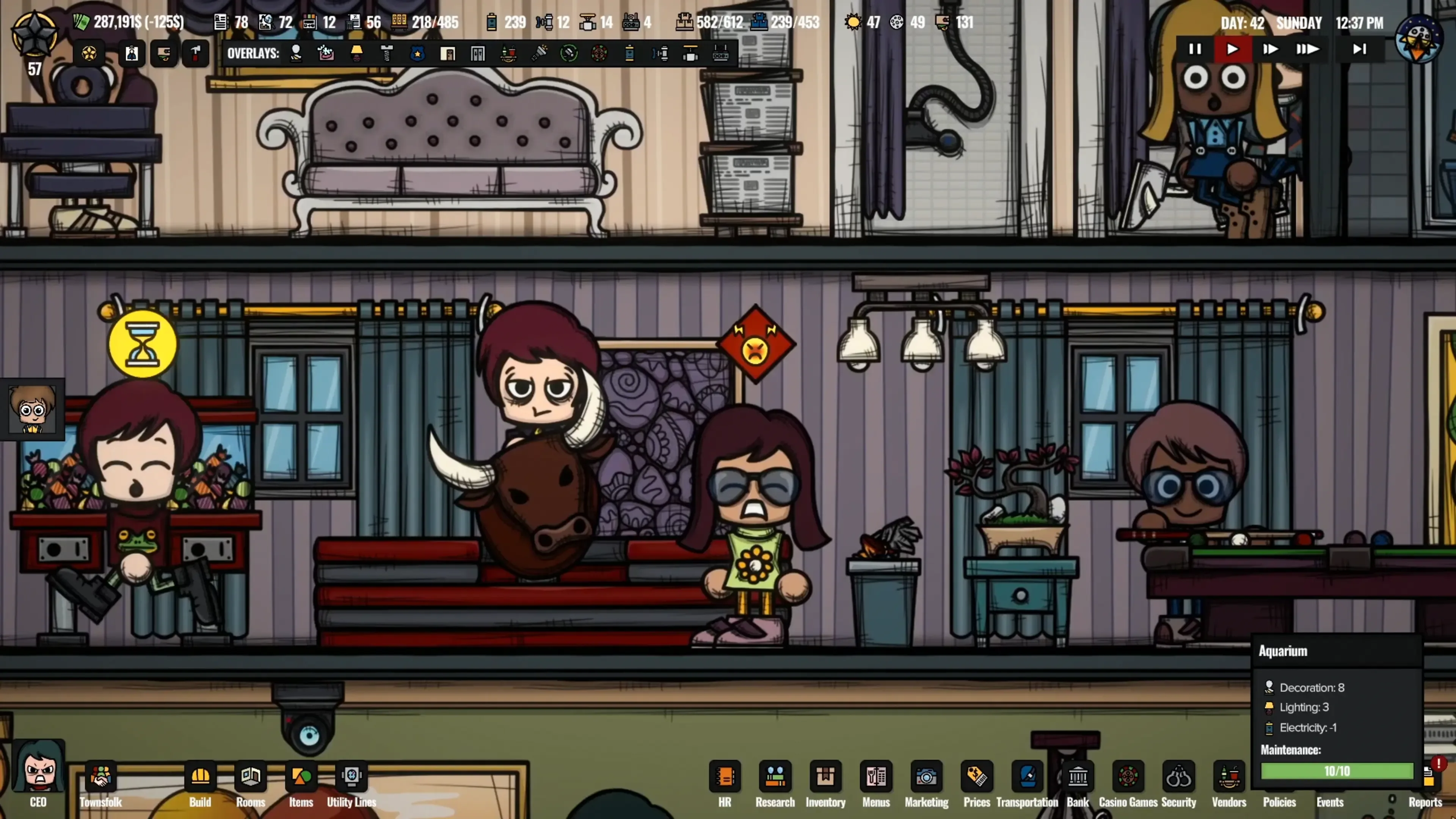Toggle the decoration overlay icon

coord(296,53)
